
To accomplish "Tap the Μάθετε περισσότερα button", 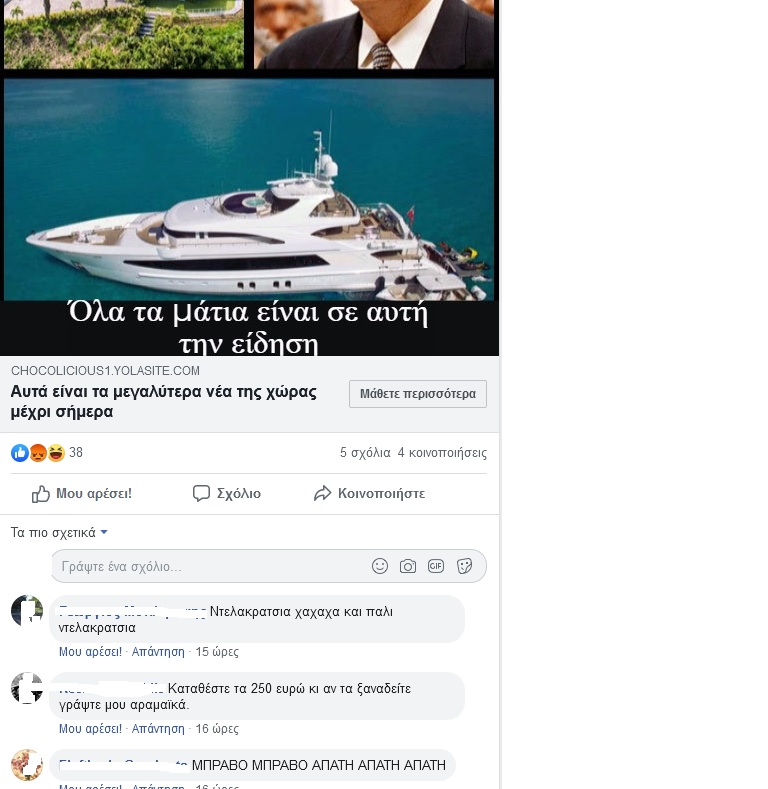I will [x=418, y=394].
